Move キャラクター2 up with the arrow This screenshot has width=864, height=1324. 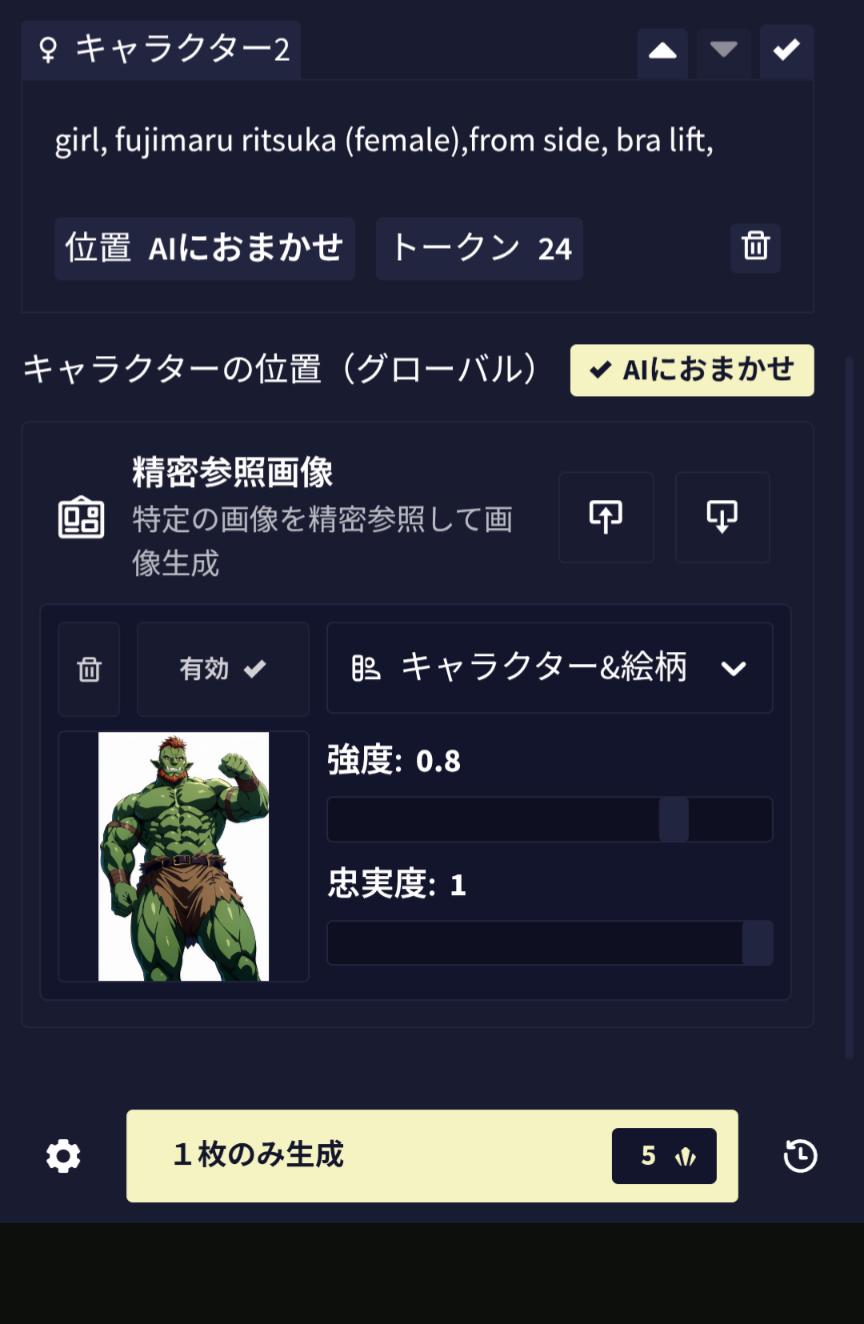pos(662,51)
